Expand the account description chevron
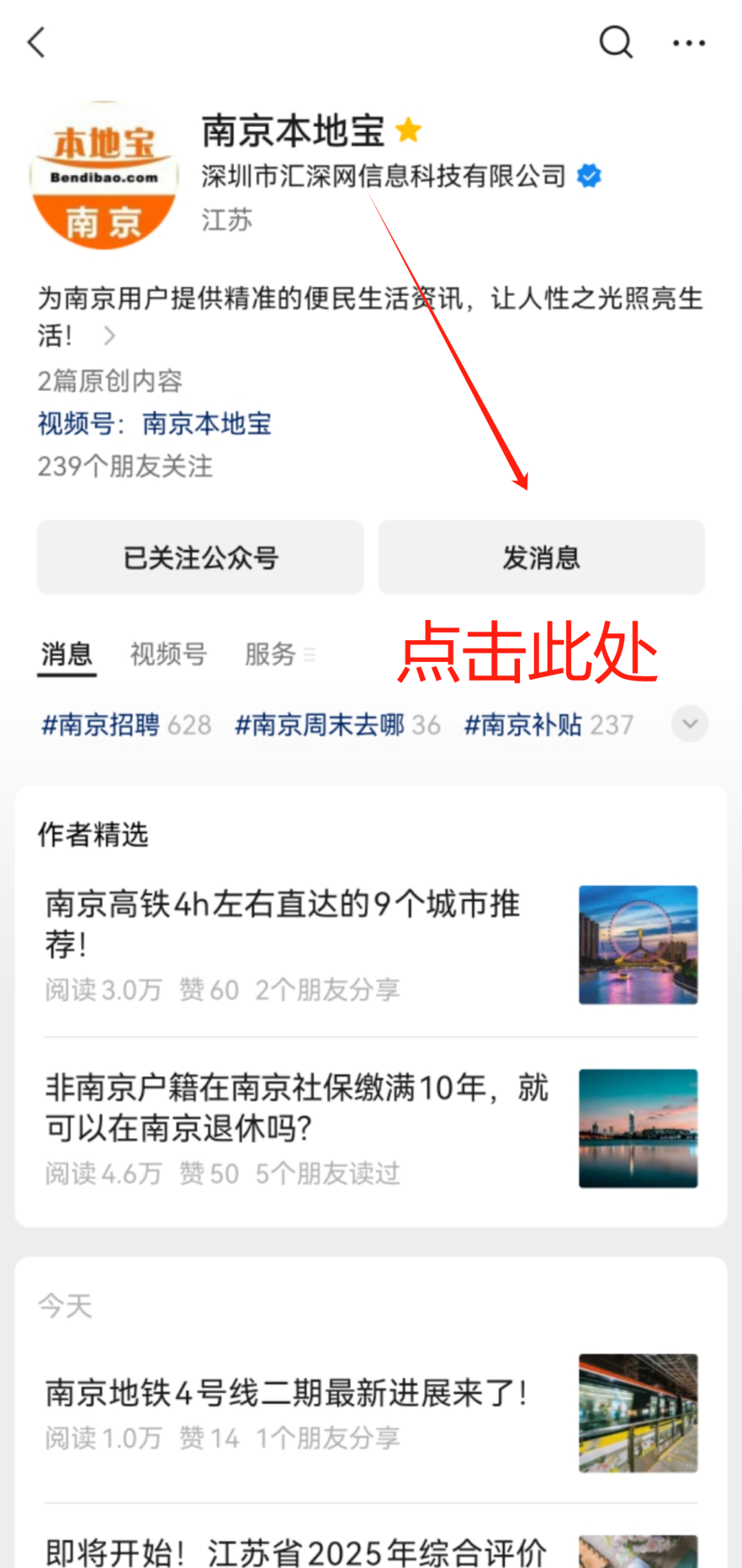The image size is (742, 1568). (109, 336)
